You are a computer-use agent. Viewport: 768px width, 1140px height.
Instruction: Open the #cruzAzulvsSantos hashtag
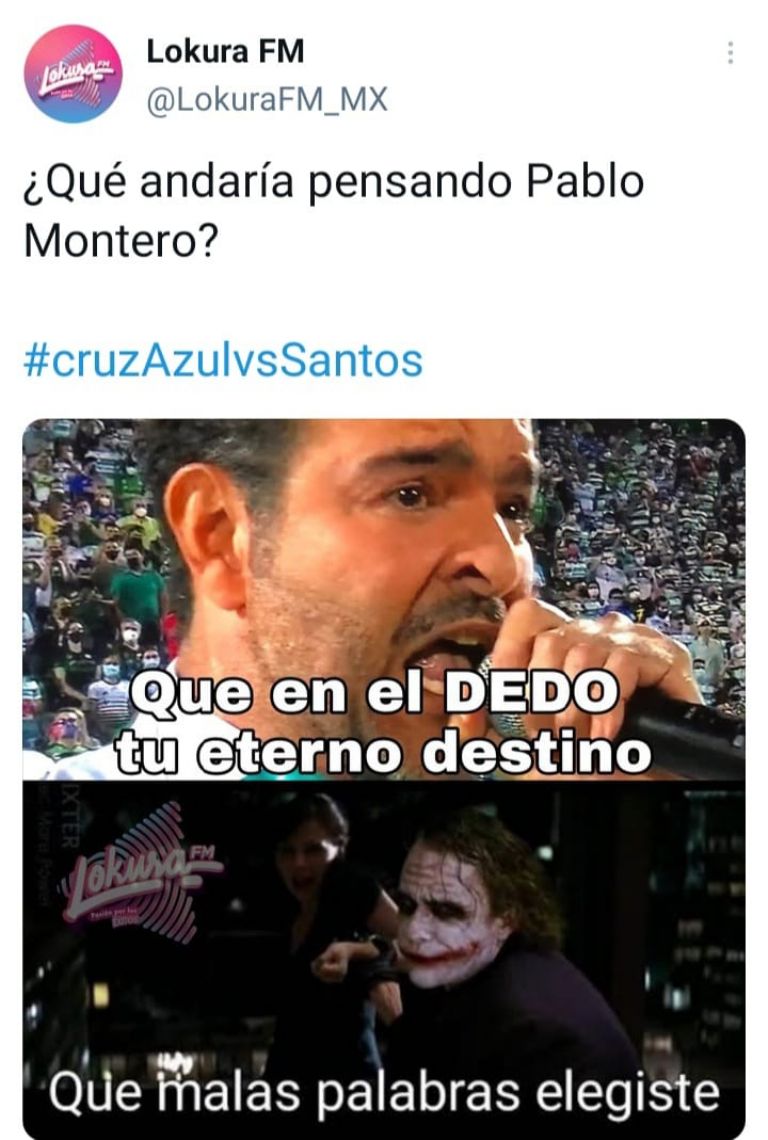pos(222,361)
